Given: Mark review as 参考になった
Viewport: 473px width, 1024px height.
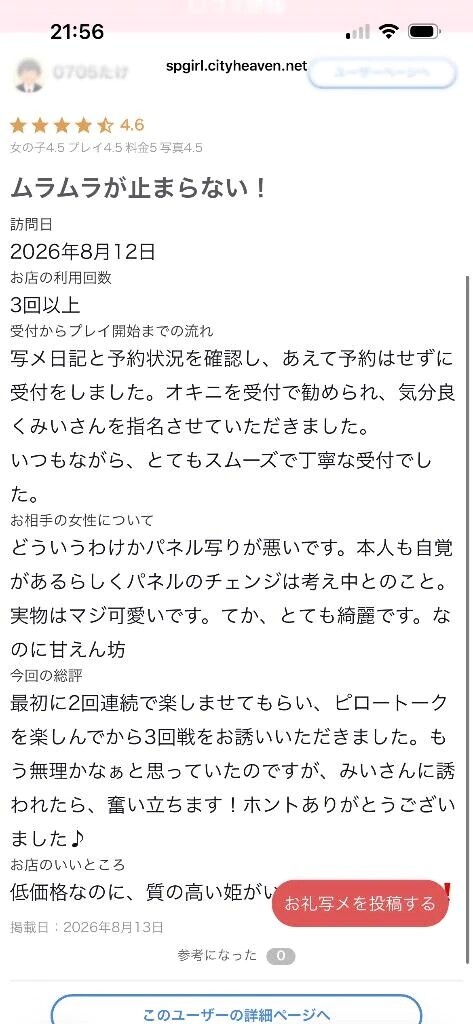Looking at the screenshot, I should pyautogui.click(x=236, y=955).
